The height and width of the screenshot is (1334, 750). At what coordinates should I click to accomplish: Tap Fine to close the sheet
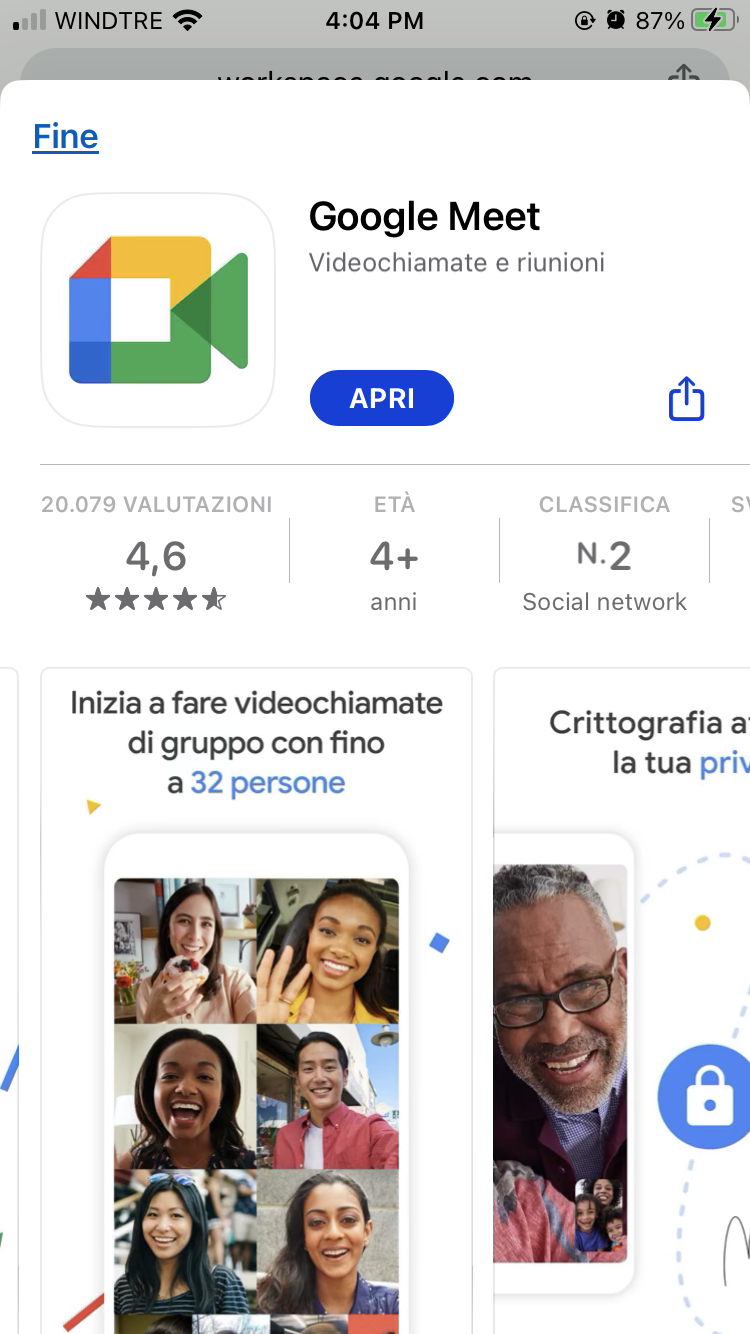pos(66,136)
